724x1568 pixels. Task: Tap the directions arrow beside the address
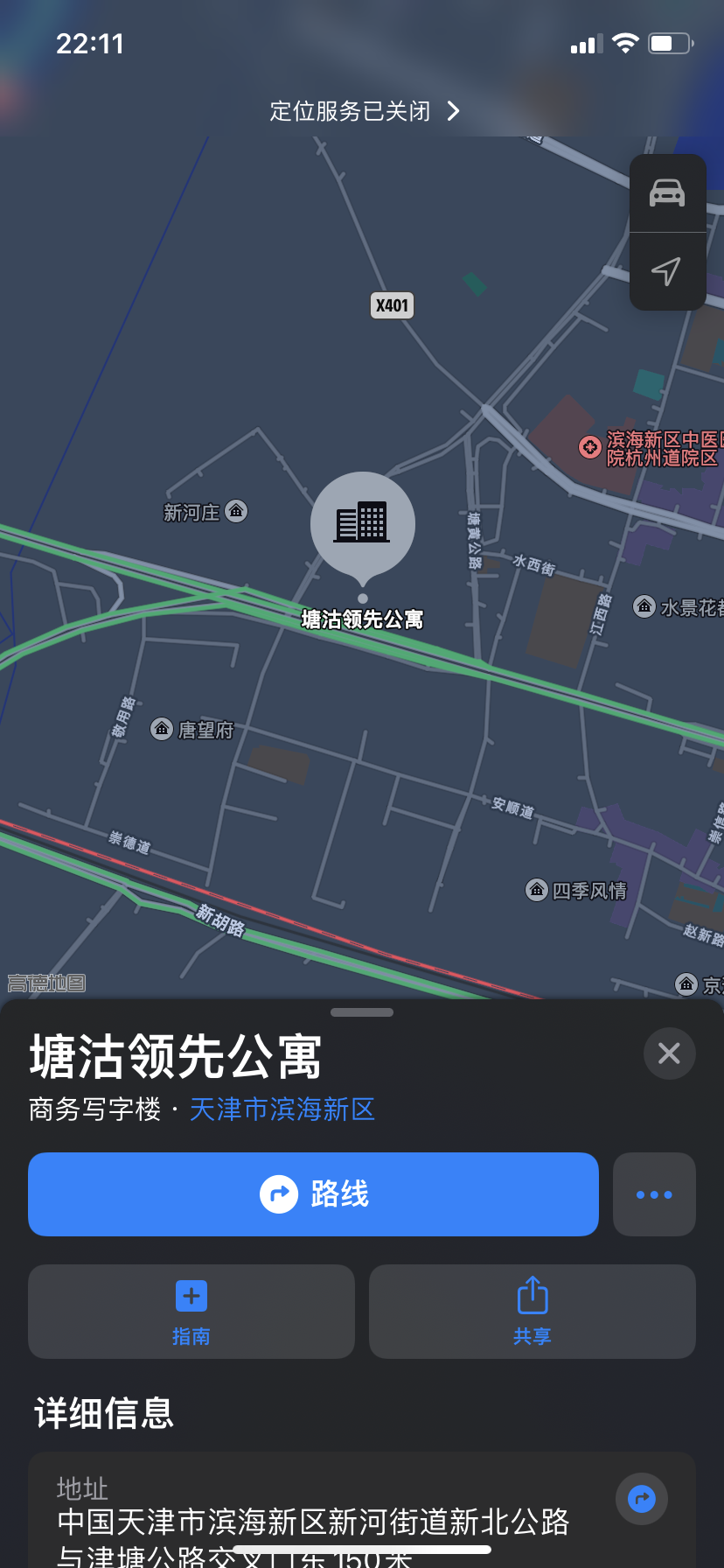(641, 1499)
